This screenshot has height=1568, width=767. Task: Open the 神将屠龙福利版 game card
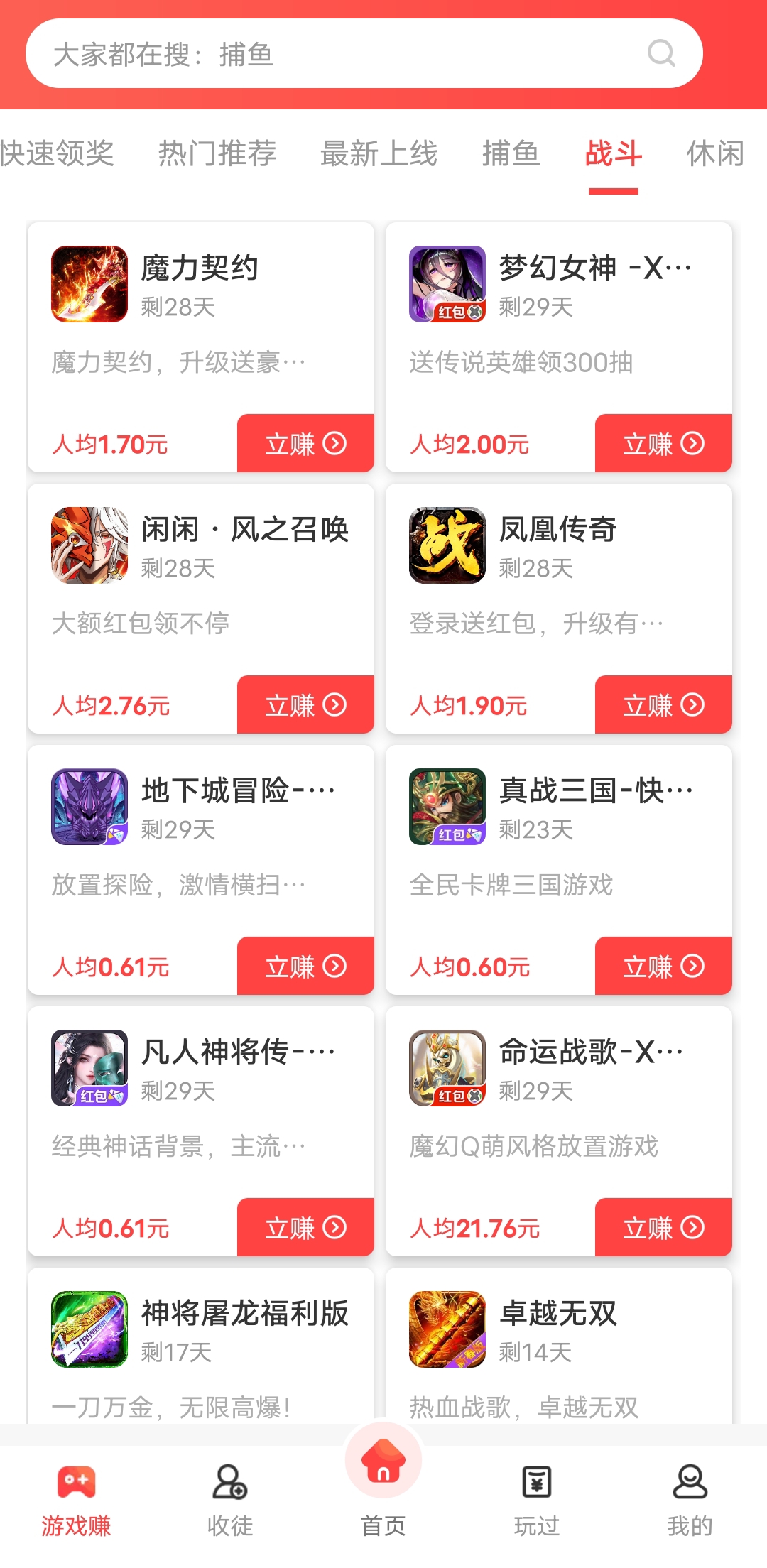point(201,1346)
